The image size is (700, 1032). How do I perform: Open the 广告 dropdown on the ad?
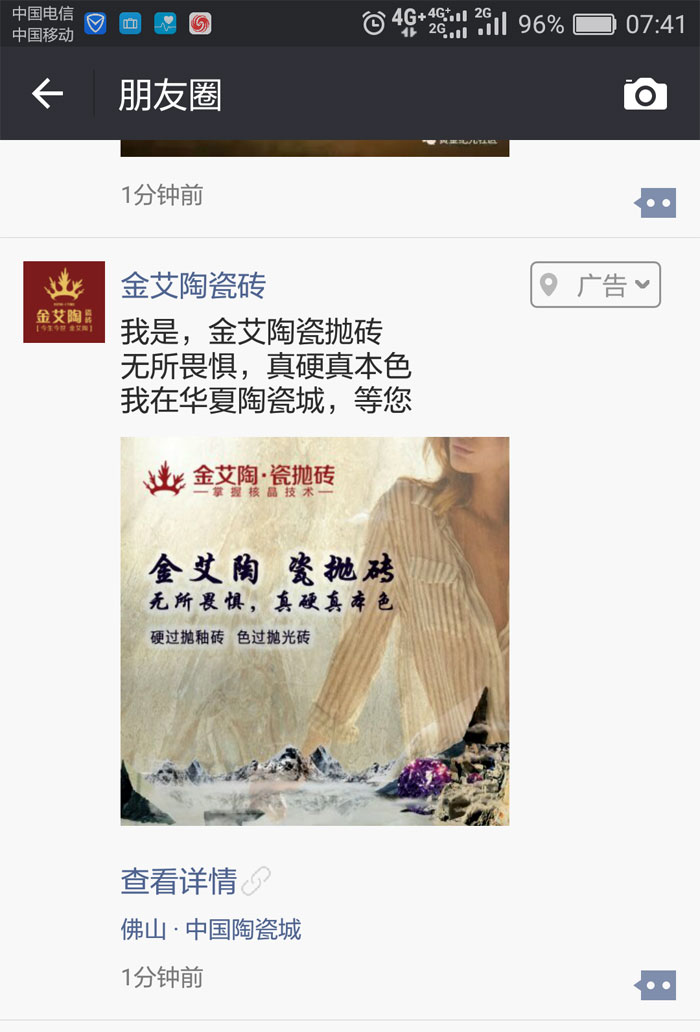pyautogui.click(x=596, y=285)
